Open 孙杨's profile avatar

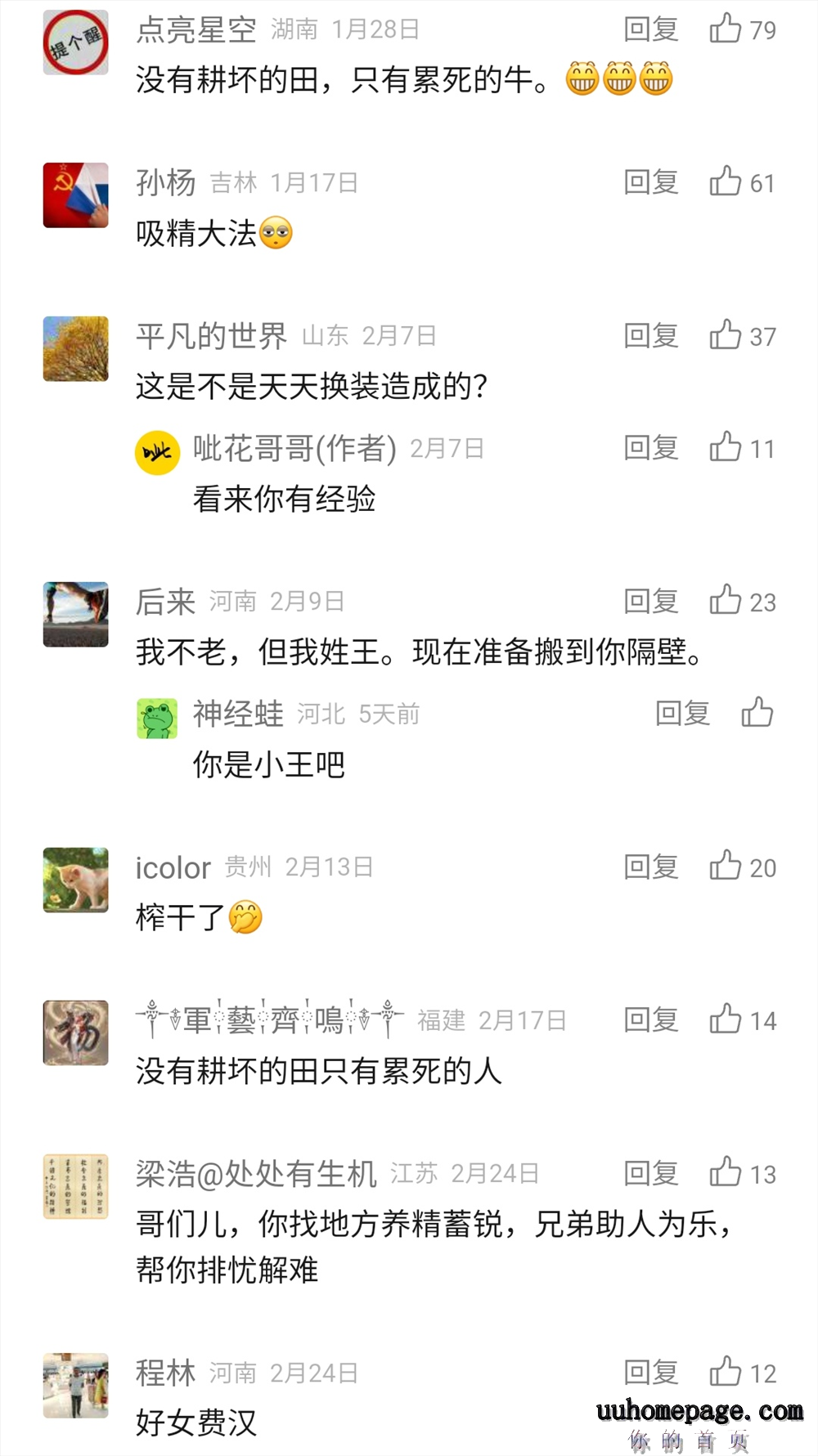coord(76,195)
